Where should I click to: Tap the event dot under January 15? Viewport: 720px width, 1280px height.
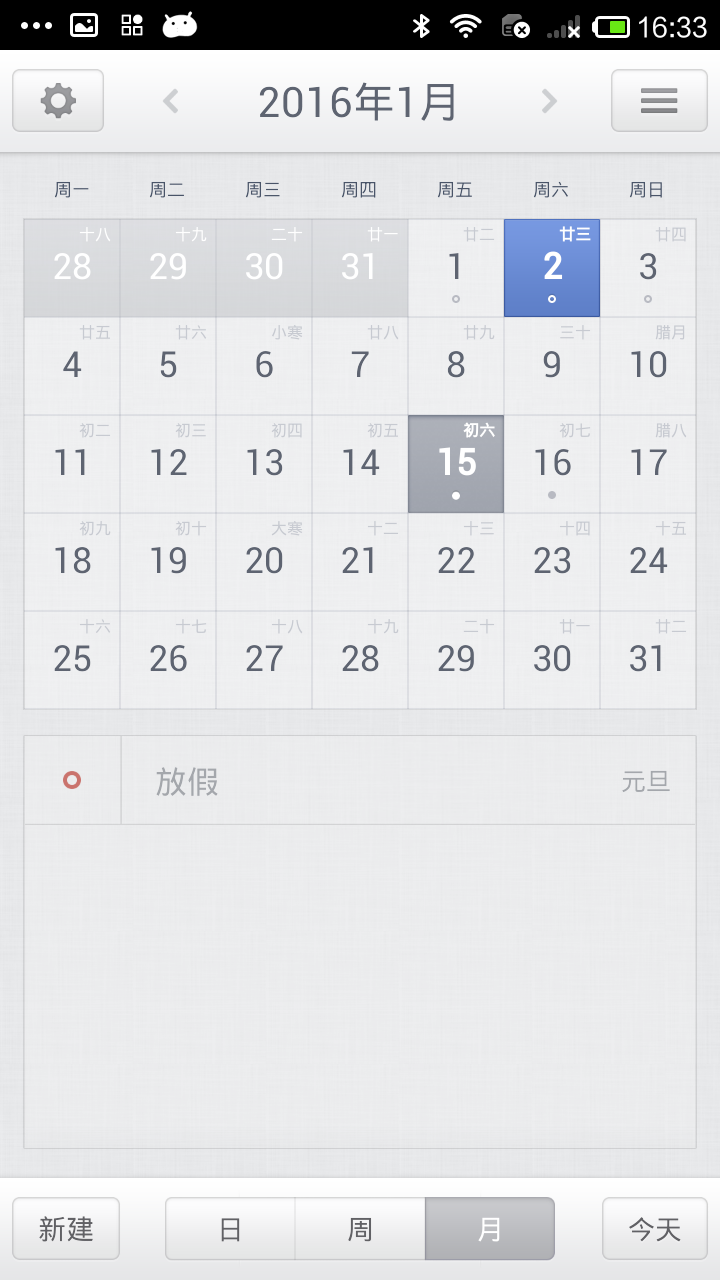click(455, 494)
